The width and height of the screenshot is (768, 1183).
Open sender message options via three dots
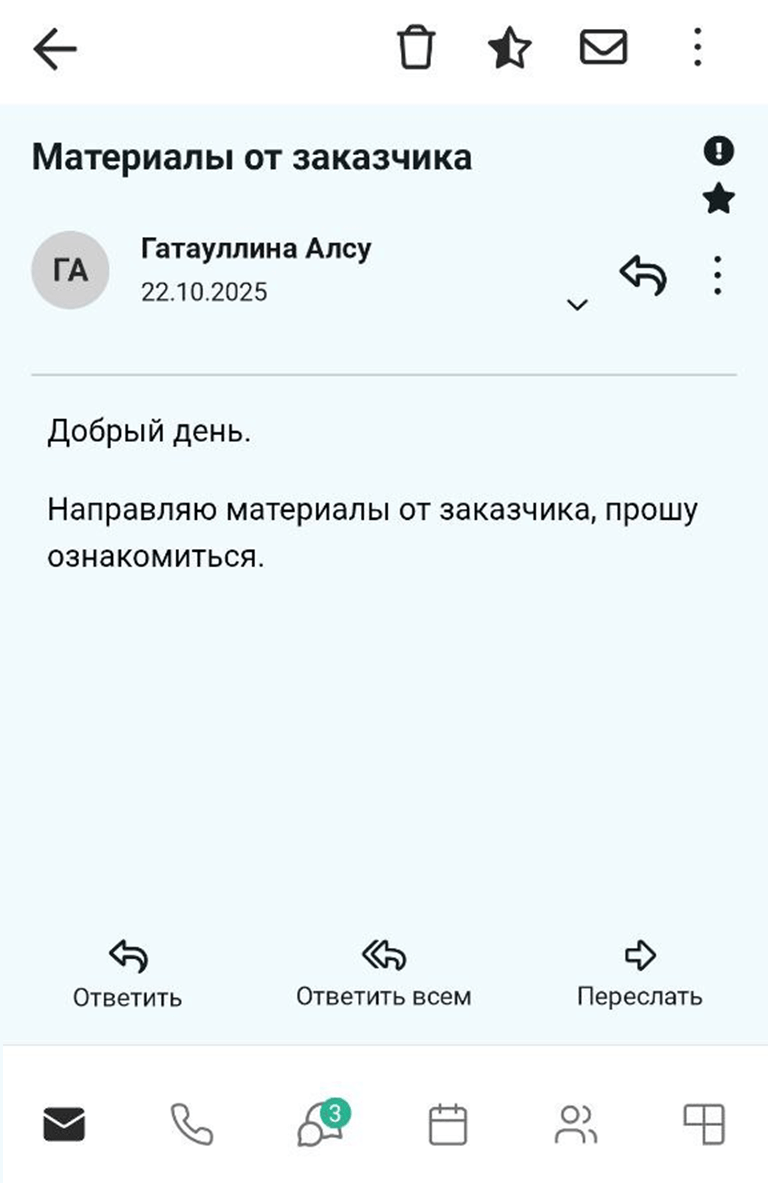[716, 272]
